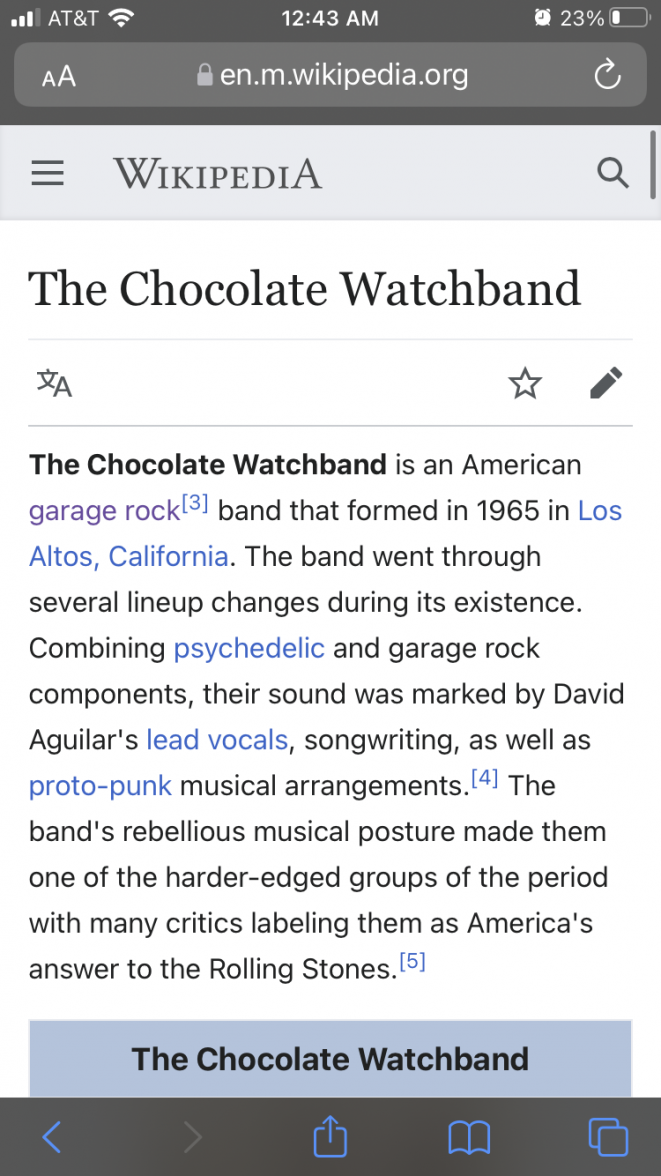This screenshot has height=1176, width=661.
Task: Edit the article with the pencil icon
Action: [606, 383]
